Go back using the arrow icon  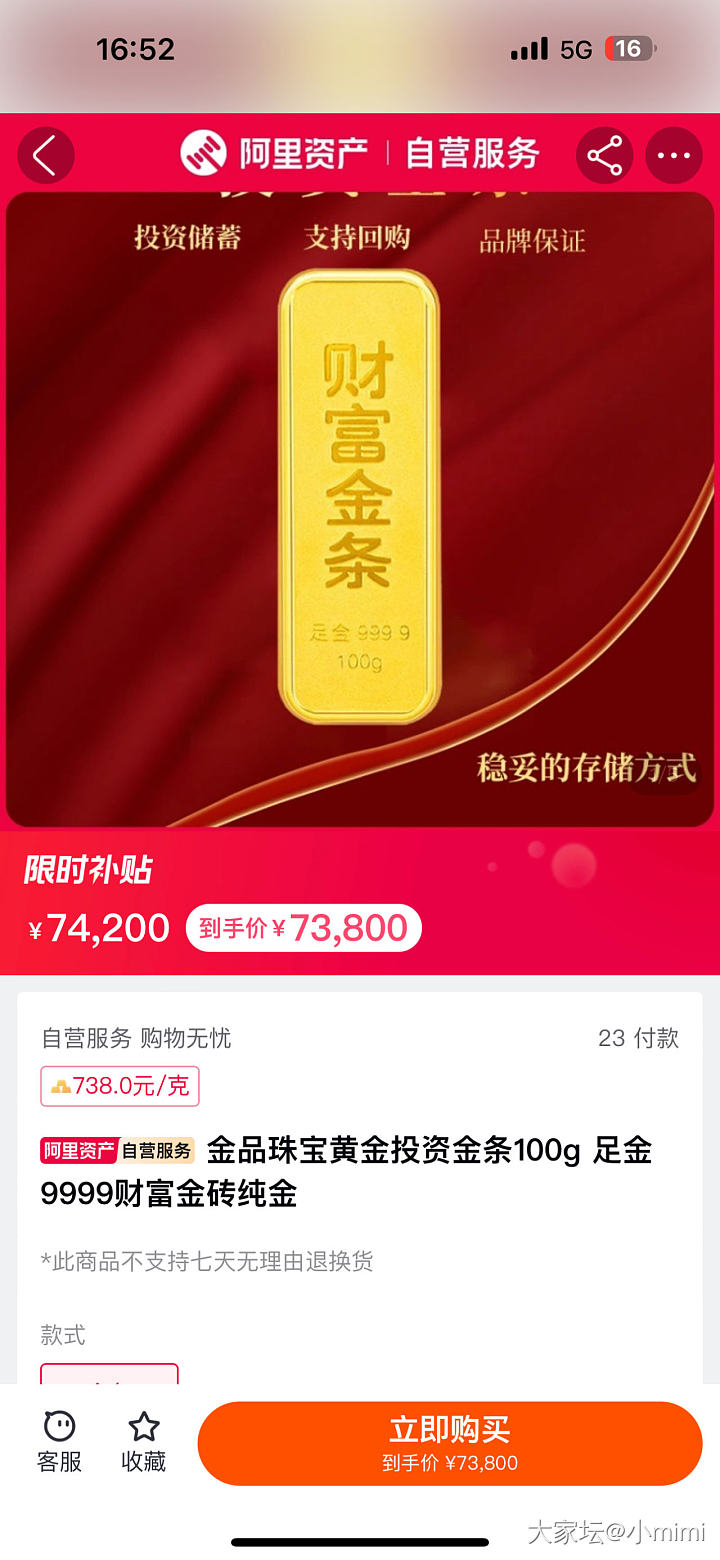click(45, 156)
